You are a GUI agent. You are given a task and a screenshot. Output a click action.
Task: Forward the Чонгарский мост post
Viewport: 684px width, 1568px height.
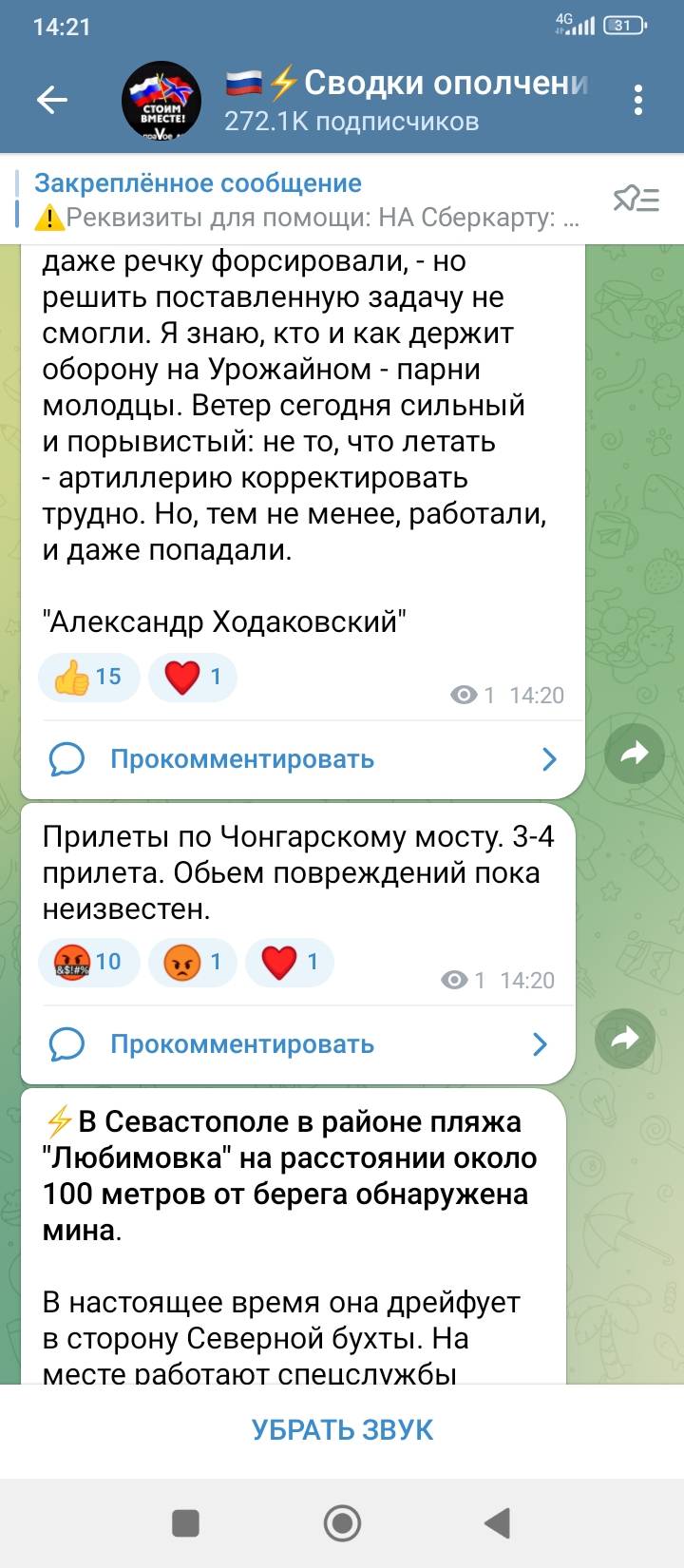624,1039
